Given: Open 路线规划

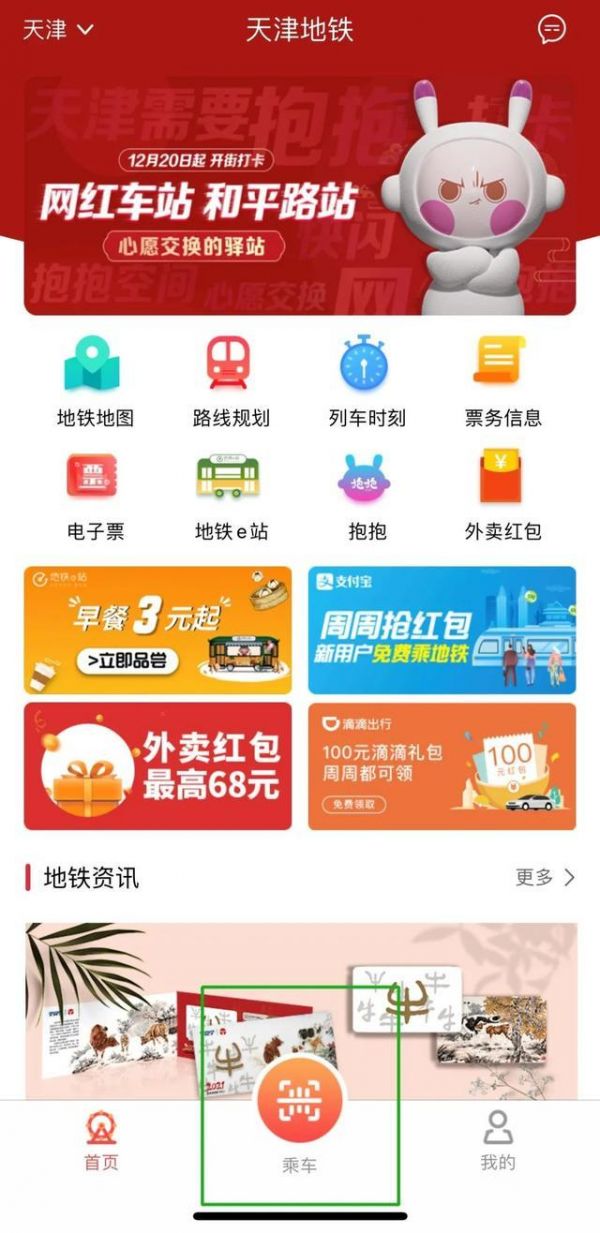Looking at the screenshot, I should [x=231, y=381].
